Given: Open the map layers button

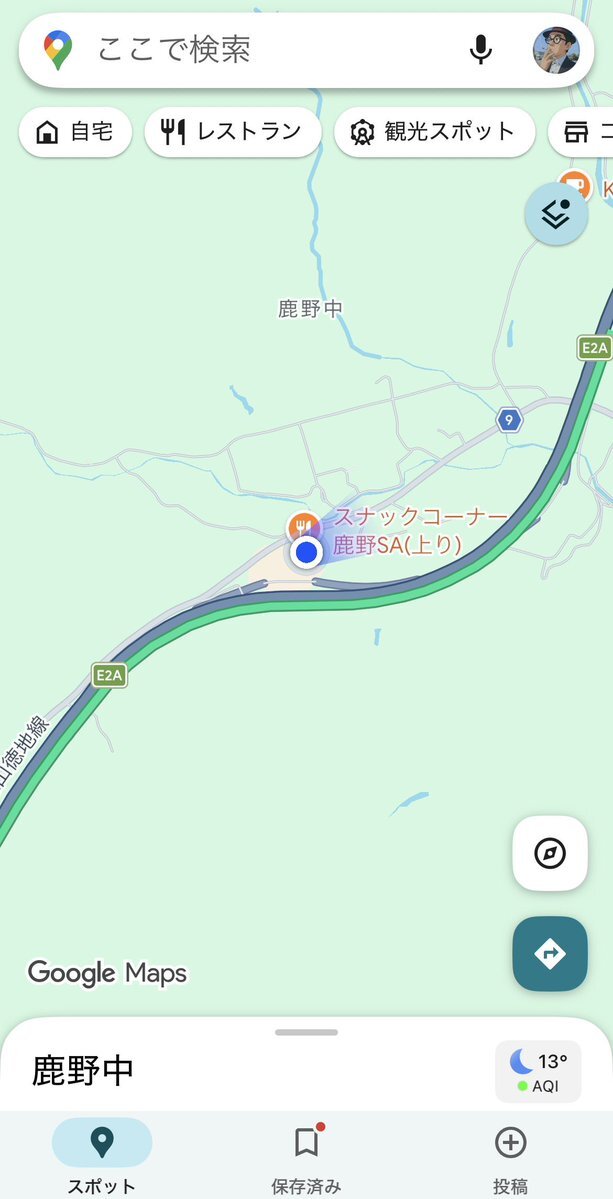Looking at the screenshot, I should pyautogui.click(x=556, y=214).
